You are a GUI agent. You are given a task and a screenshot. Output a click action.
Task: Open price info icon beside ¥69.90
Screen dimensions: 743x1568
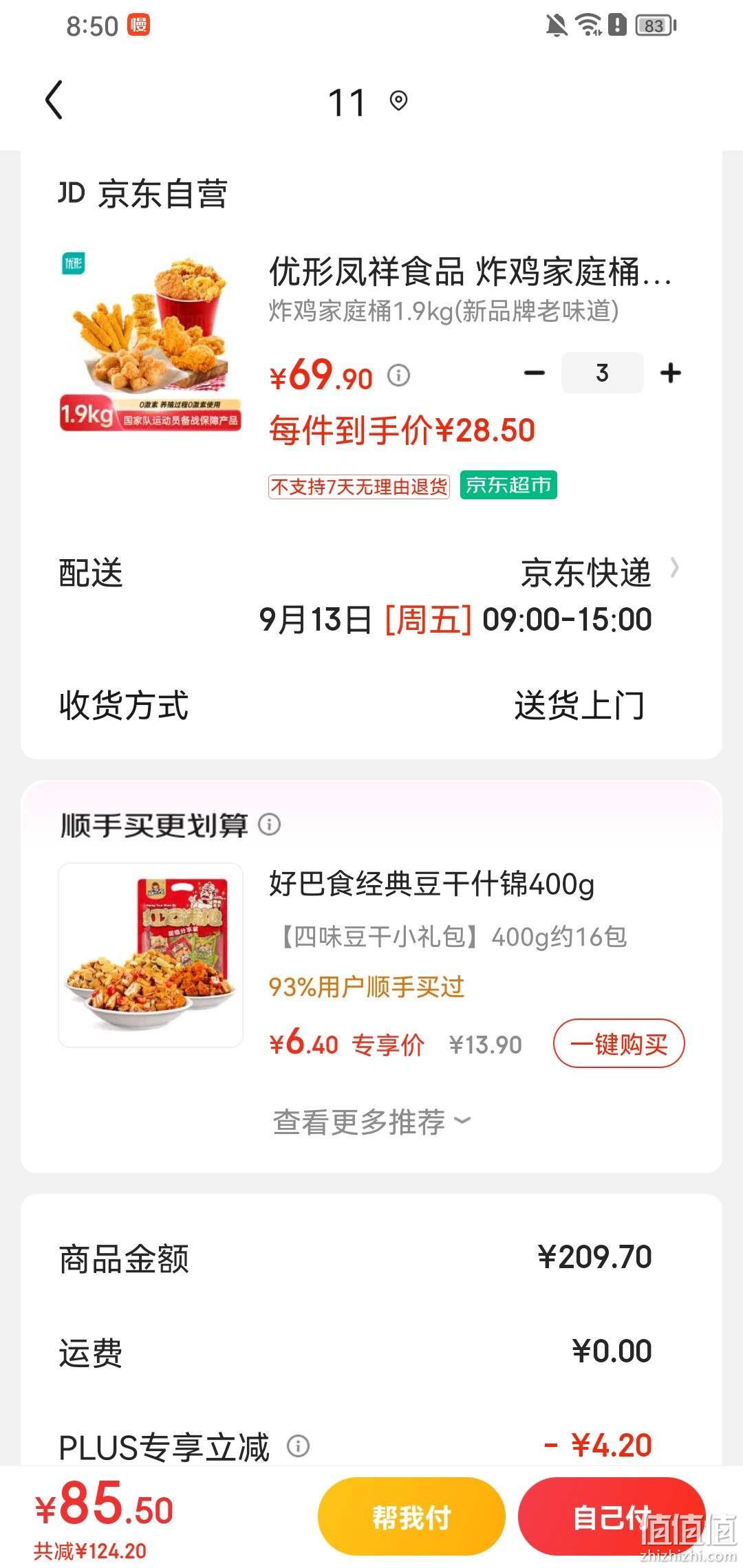click(398, 375)
